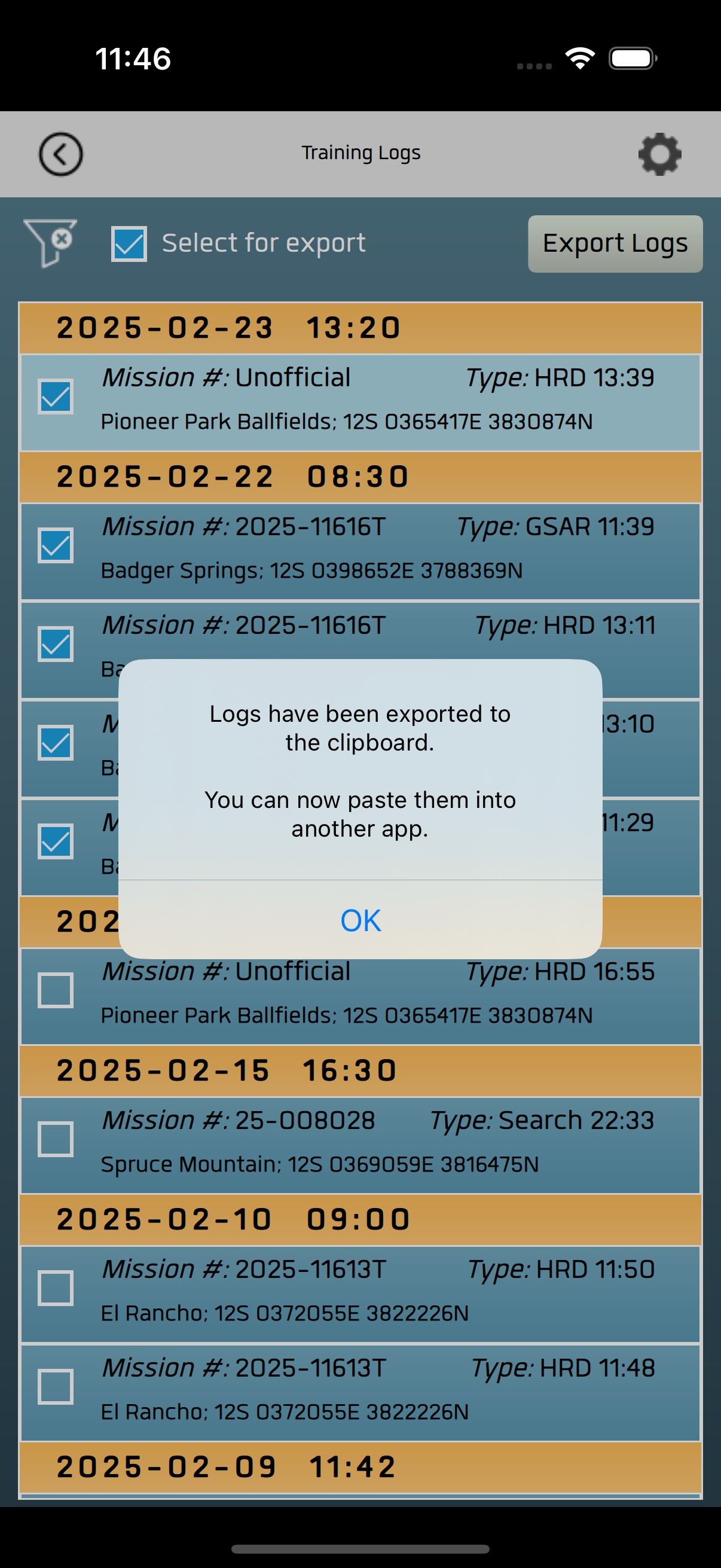Go back using the circled arrow
Viewport: 721px width, 1568px height.
tap(61, 154)
